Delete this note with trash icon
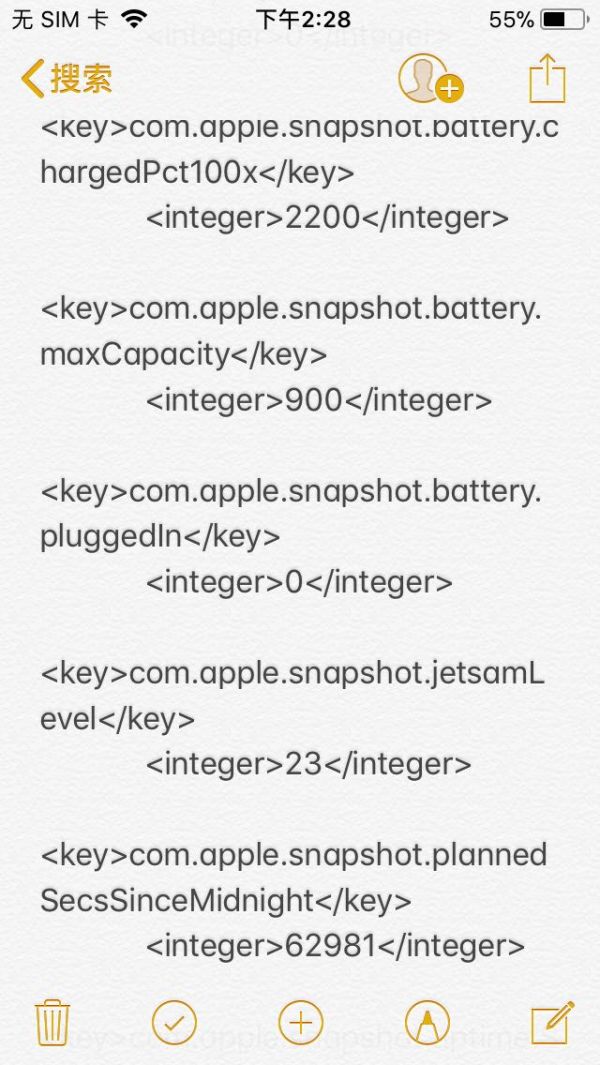This screenshot has width=600, height=1065. 52,1022
